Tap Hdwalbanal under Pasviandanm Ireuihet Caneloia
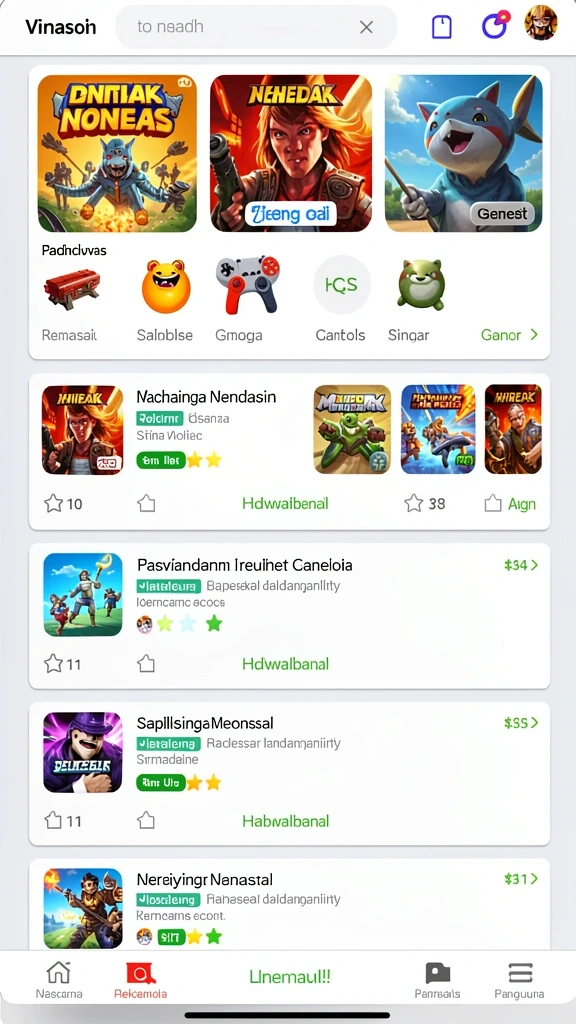This screenshot has height=1024, width=576. [x=285, y=664]
